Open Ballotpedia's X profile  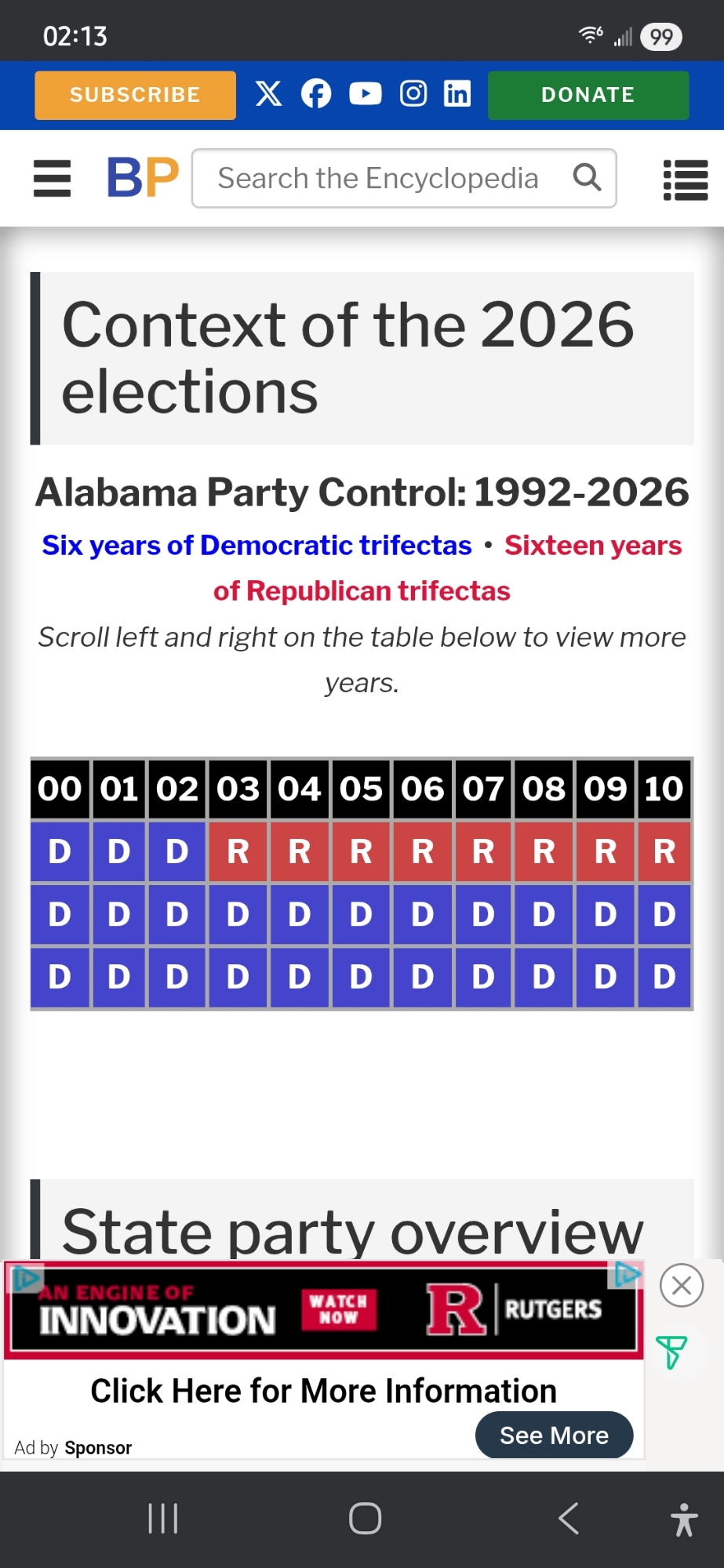coord(268,94)
